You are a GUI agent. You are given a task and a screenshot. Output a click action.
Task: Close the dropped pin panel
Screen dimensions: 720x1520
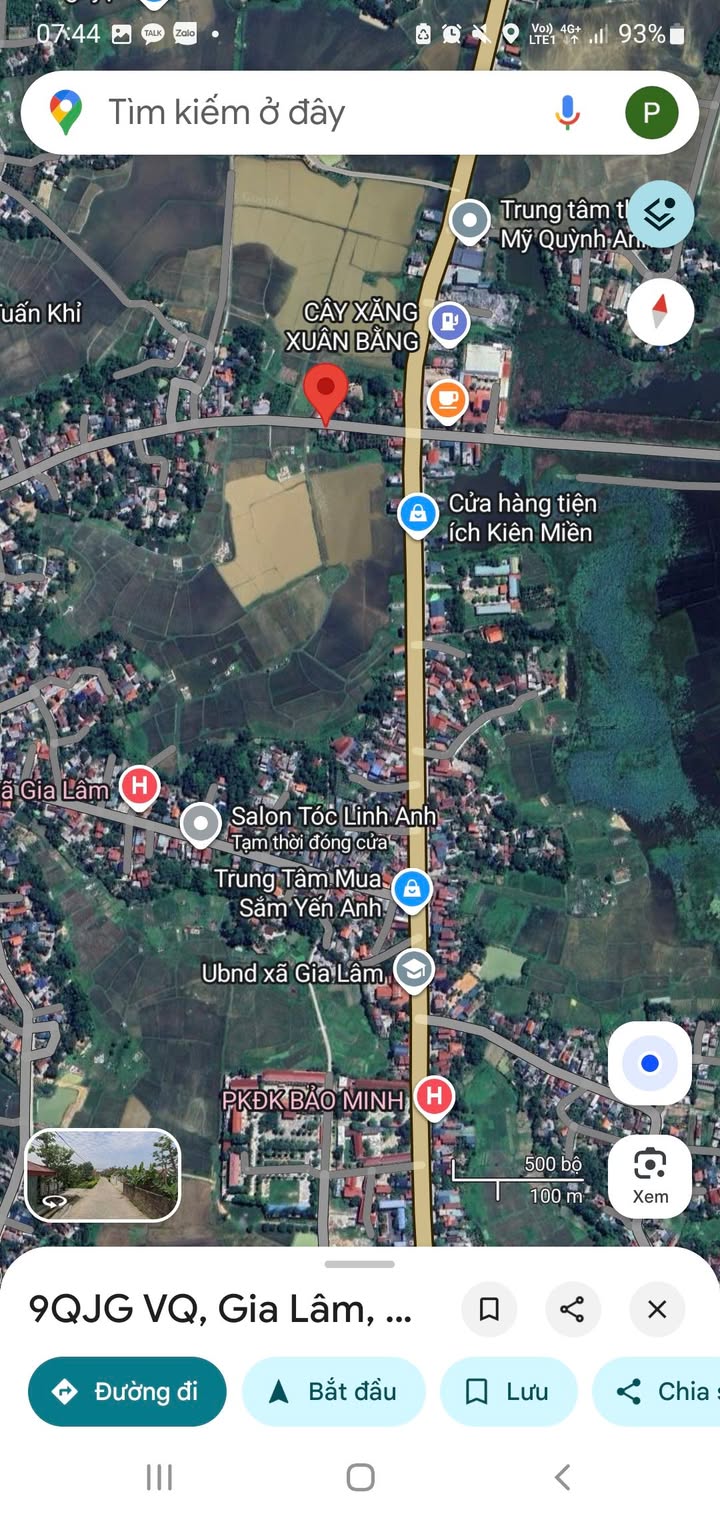657,1309
